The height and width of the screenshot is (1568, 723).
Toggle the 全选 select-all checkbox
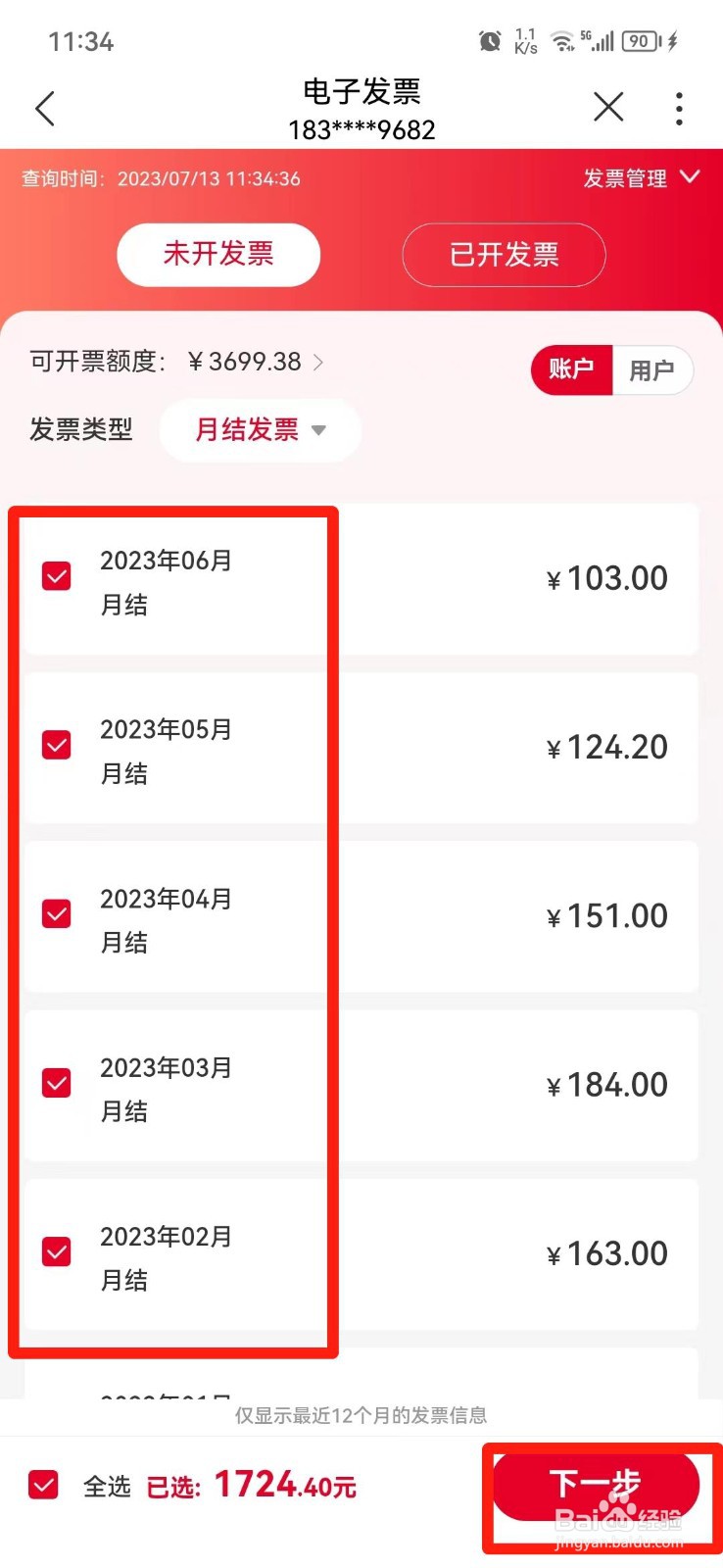(x=42, y=1486)
